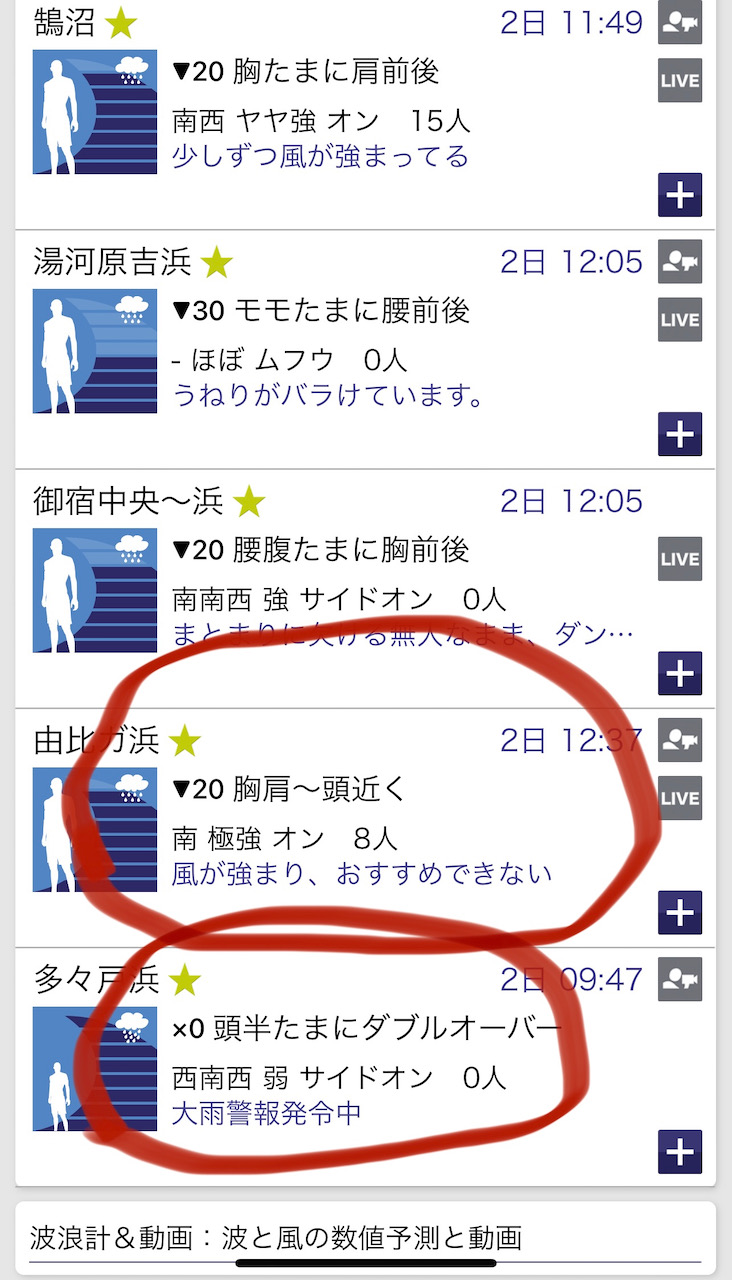Tap the video camera icon for 湯河原吉浜
This screenshot has height=1280, width=732.
coord(680,261)
